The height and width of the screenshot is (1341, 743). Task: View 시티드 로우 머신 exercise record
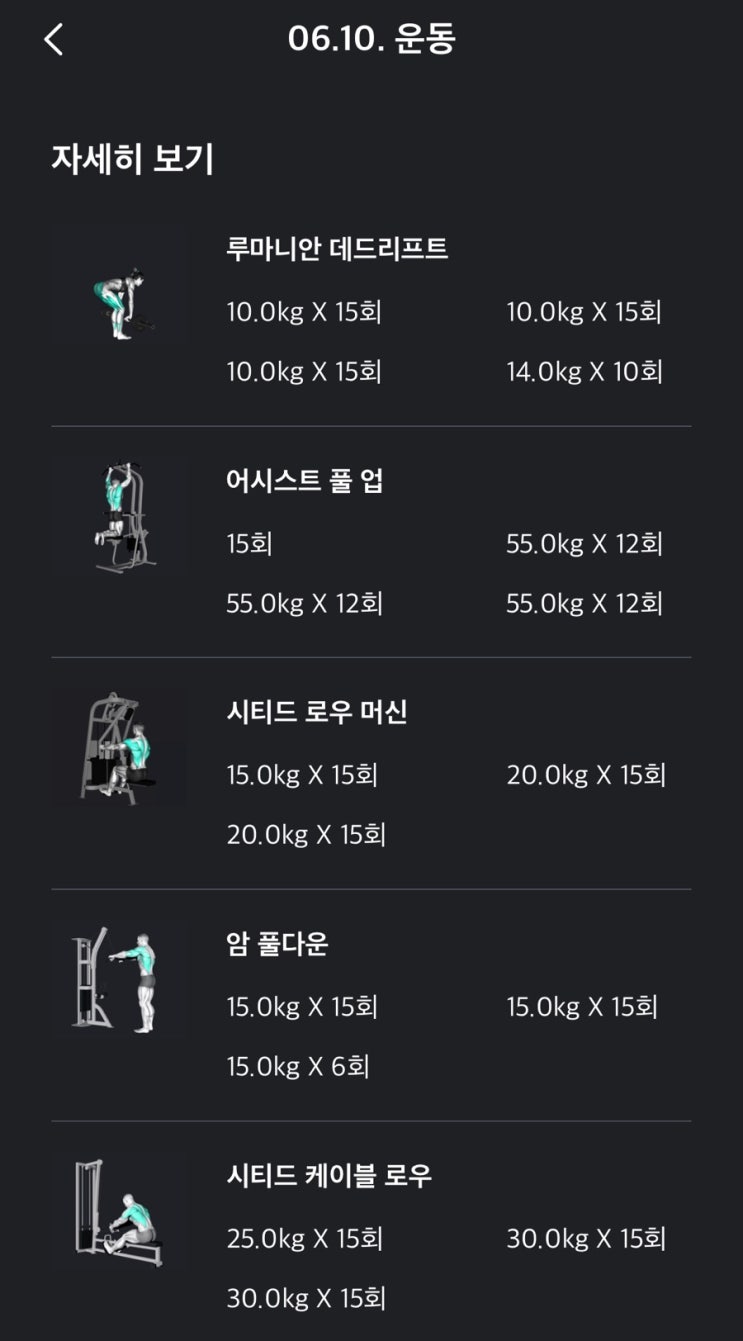tap(317, 713)
